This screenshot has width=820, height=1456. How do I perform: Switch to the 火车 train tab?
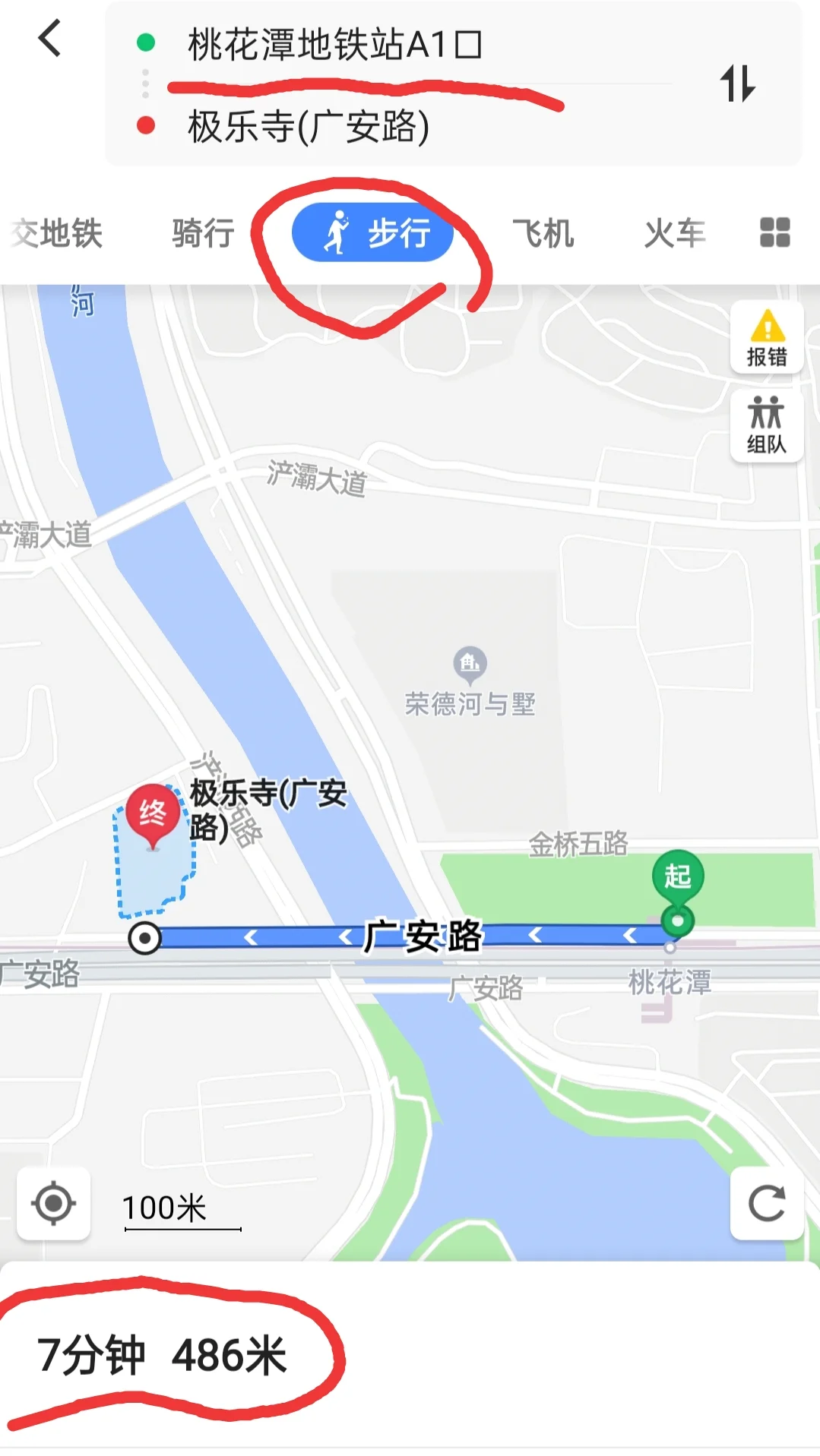pyautogui.click(x=675, y=234)
